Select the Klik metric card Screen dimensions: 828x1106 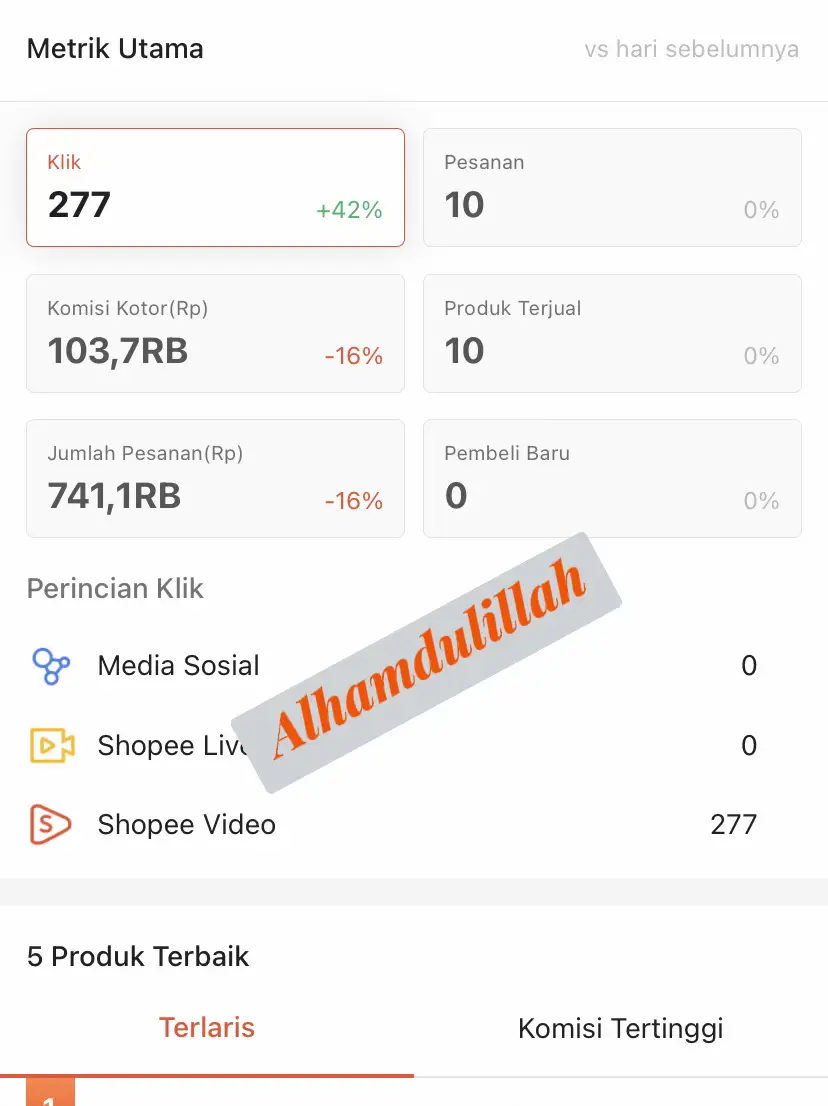point(215,187)
